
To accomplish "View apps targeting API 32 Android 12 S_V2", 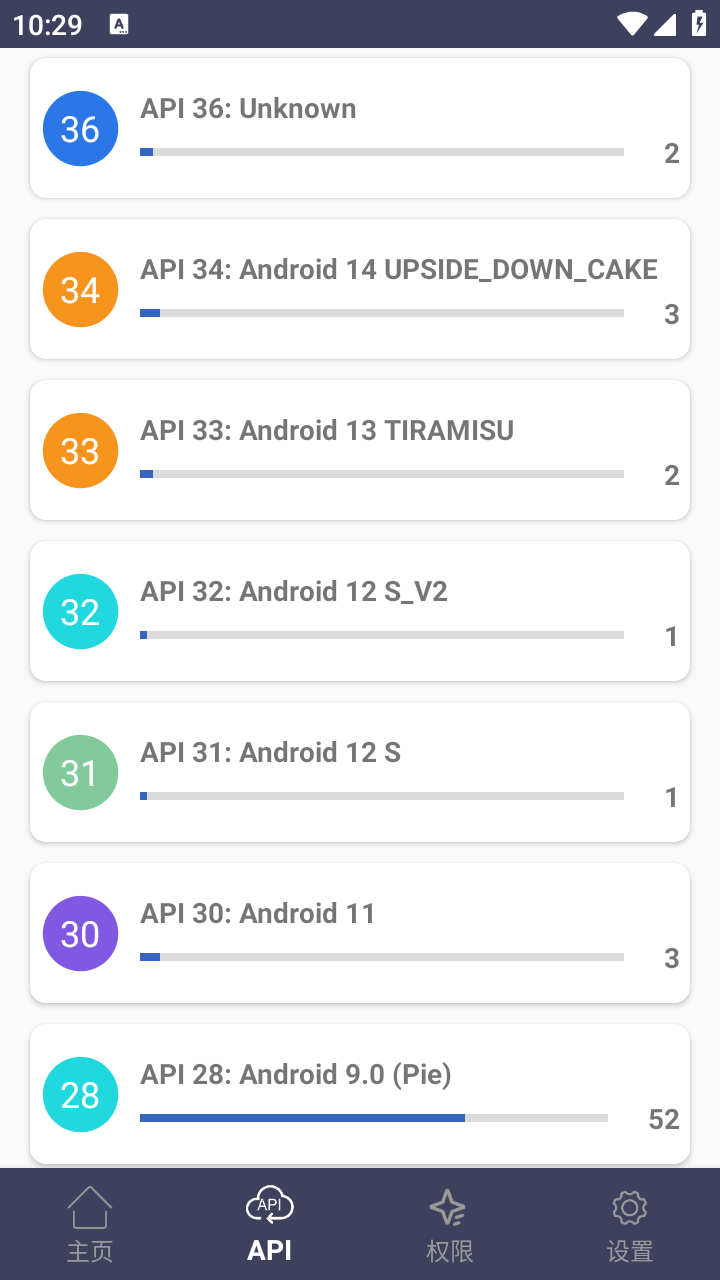I will point(360,611).
